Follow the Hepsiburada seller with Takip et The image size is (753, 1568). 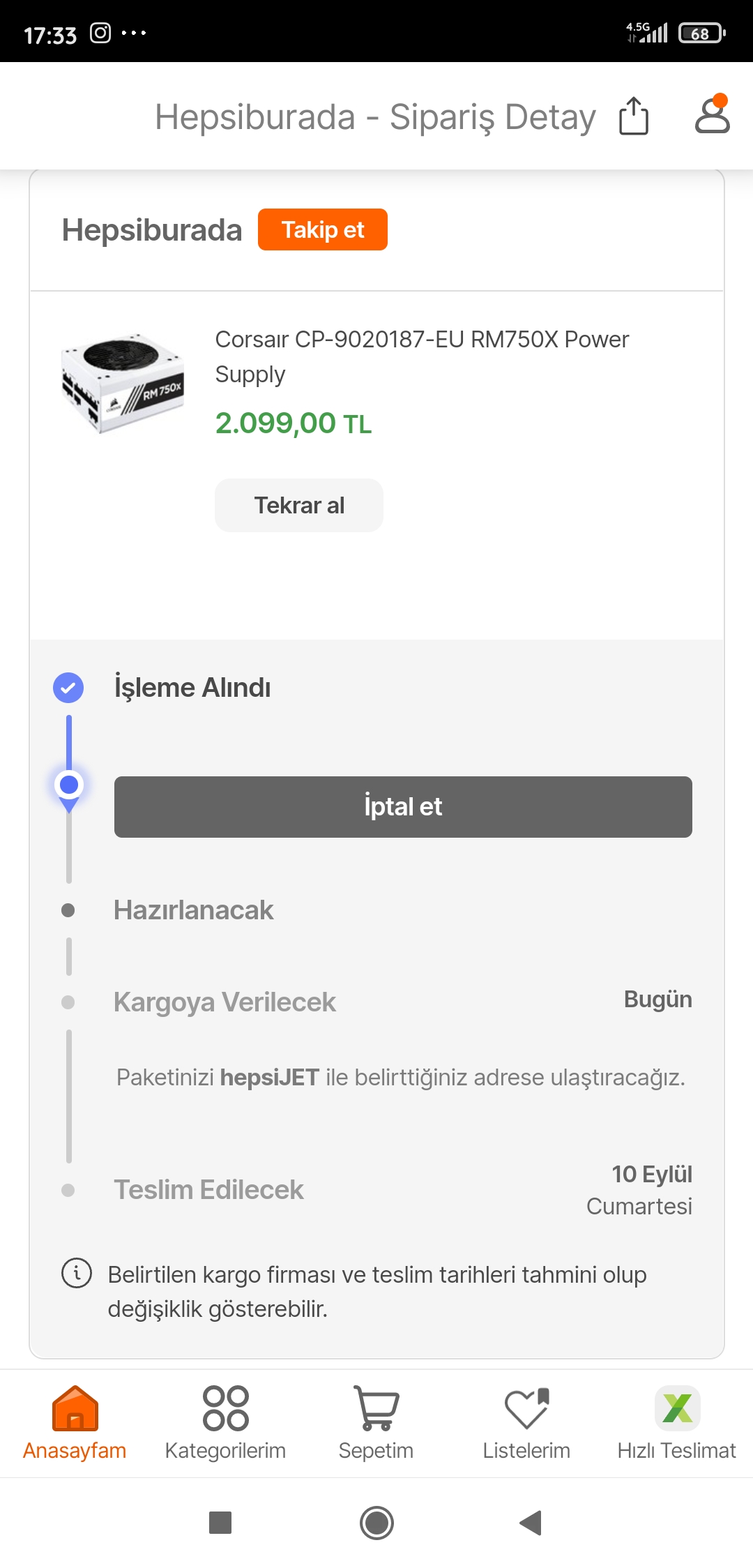click(322, 229)
